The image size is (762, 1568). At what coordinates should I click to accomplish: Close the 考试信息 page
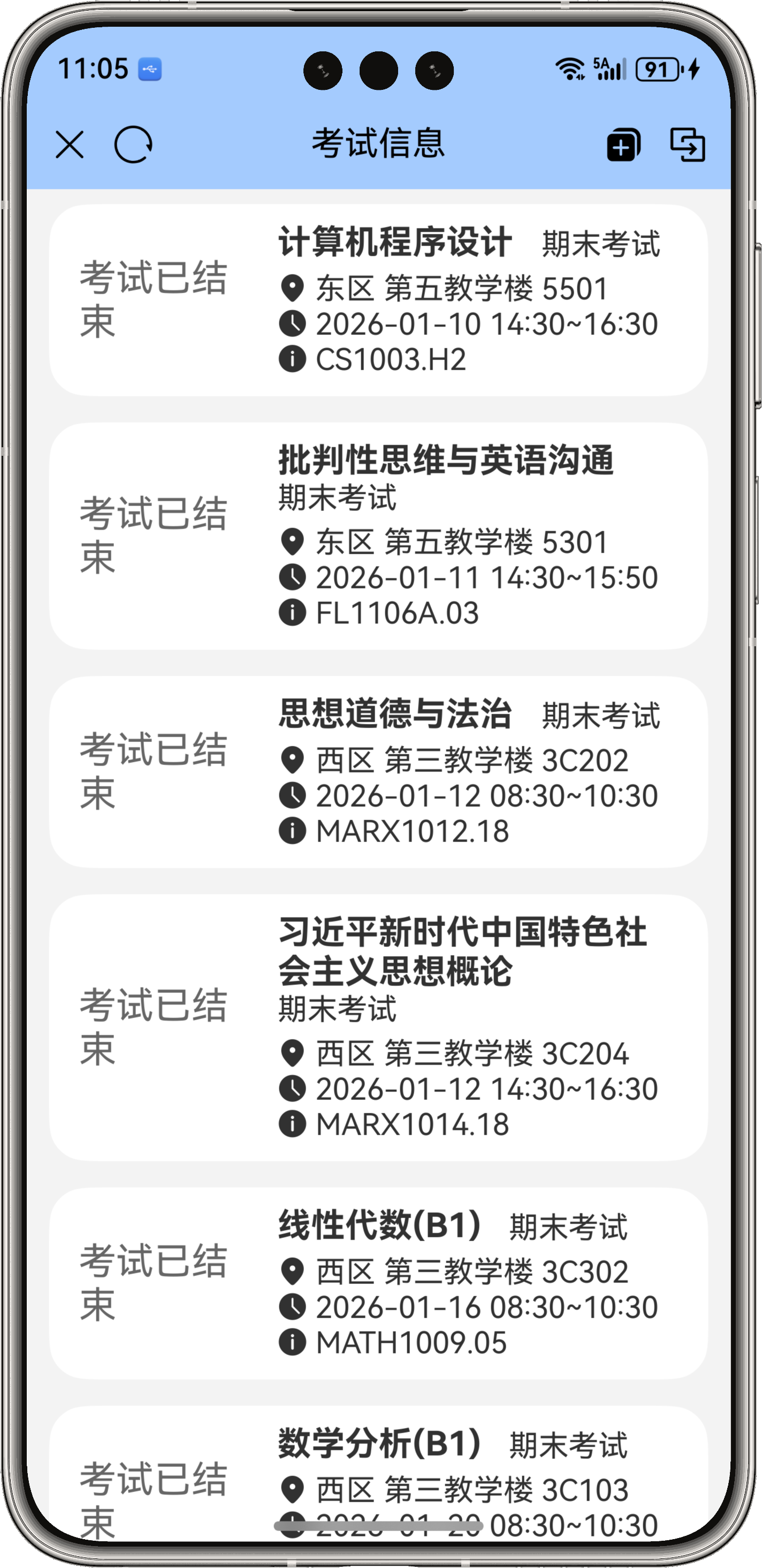tap(70, 145)
